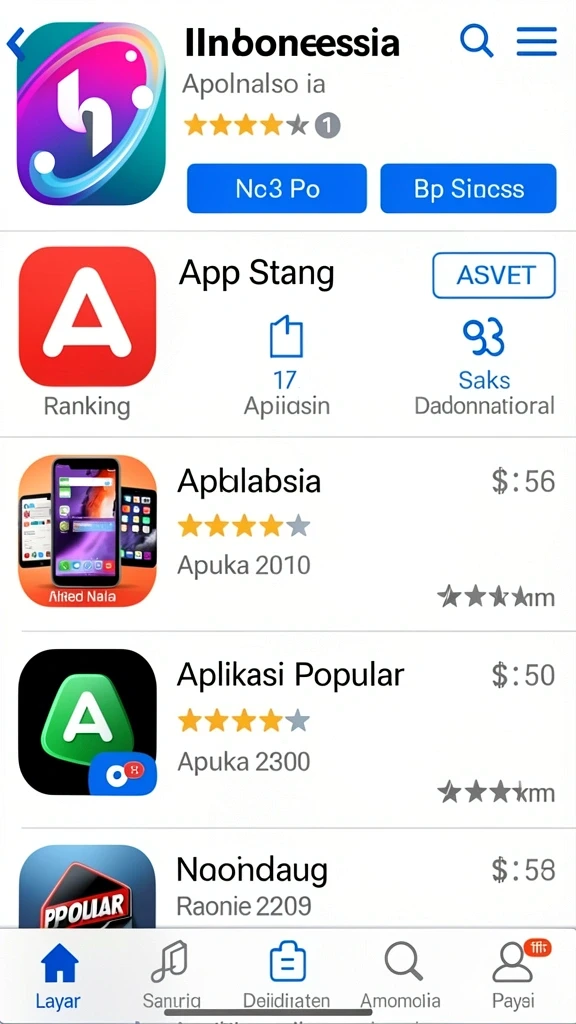Image resolution: width=576 pixels, height=1024 pixels.
Task: Switch to the Sanıriq music tab
Action: click(x=171, y=974)
